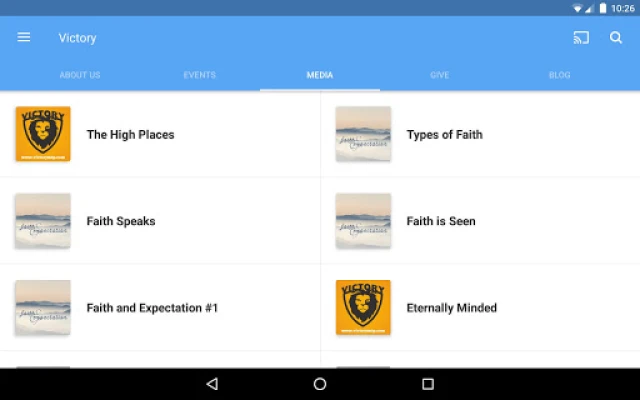Open the Eternally Minded item
640x400 pixels.
tap(451, 308)
